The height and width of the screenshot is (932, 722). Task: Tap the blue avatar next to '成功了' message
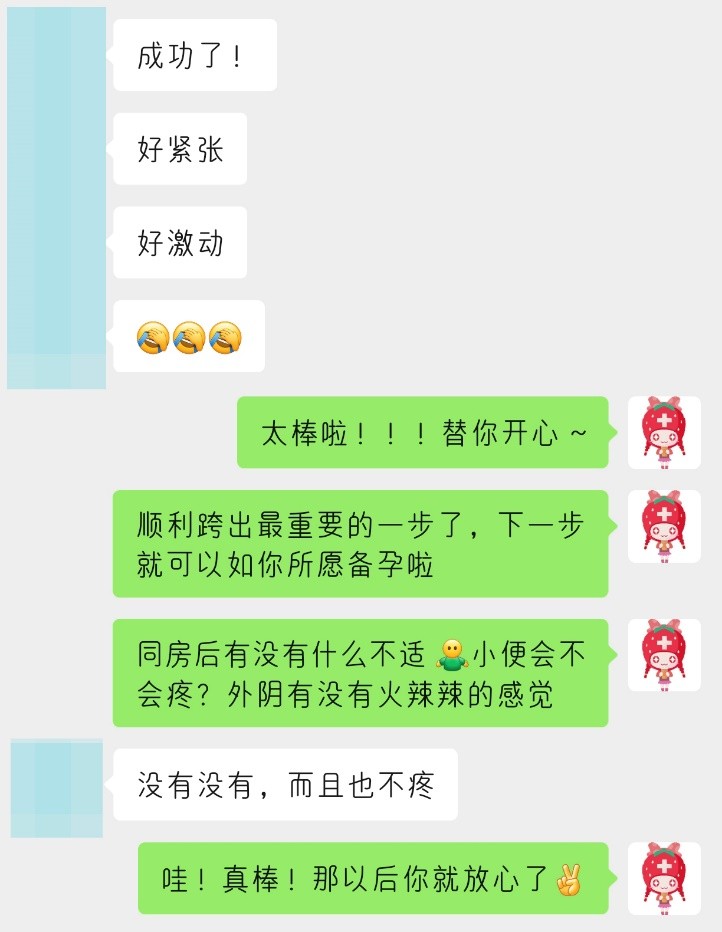pyautogui.click(x=55, y=55)
